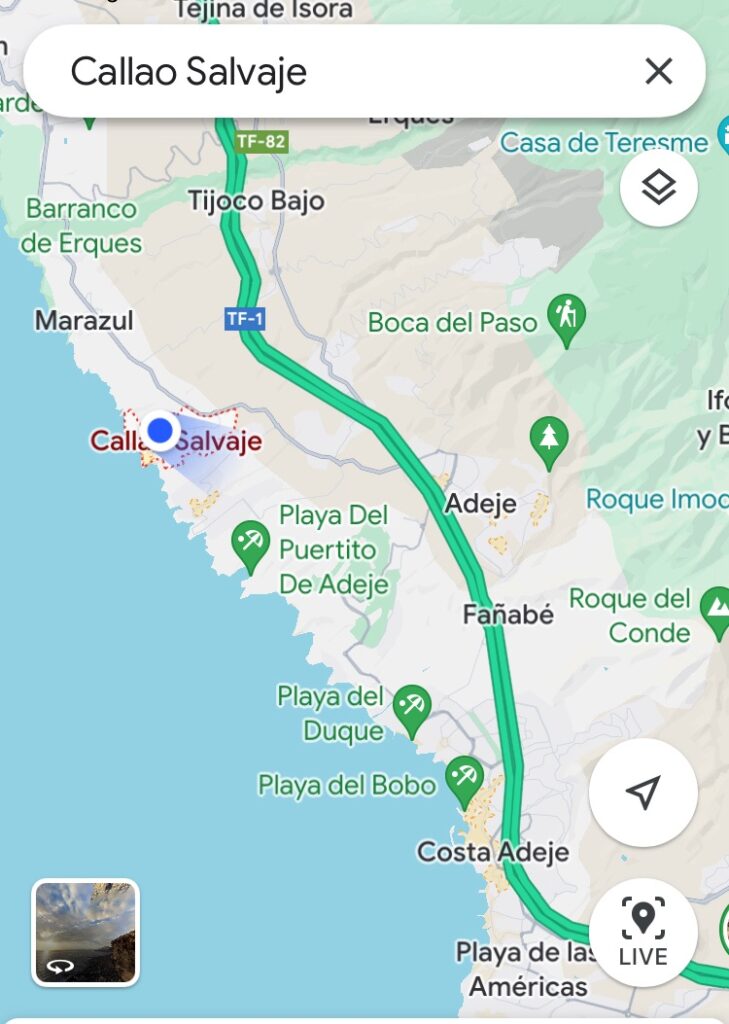Open the map layers selector
Screen dimensions: 729x1024
click(658, 187)
